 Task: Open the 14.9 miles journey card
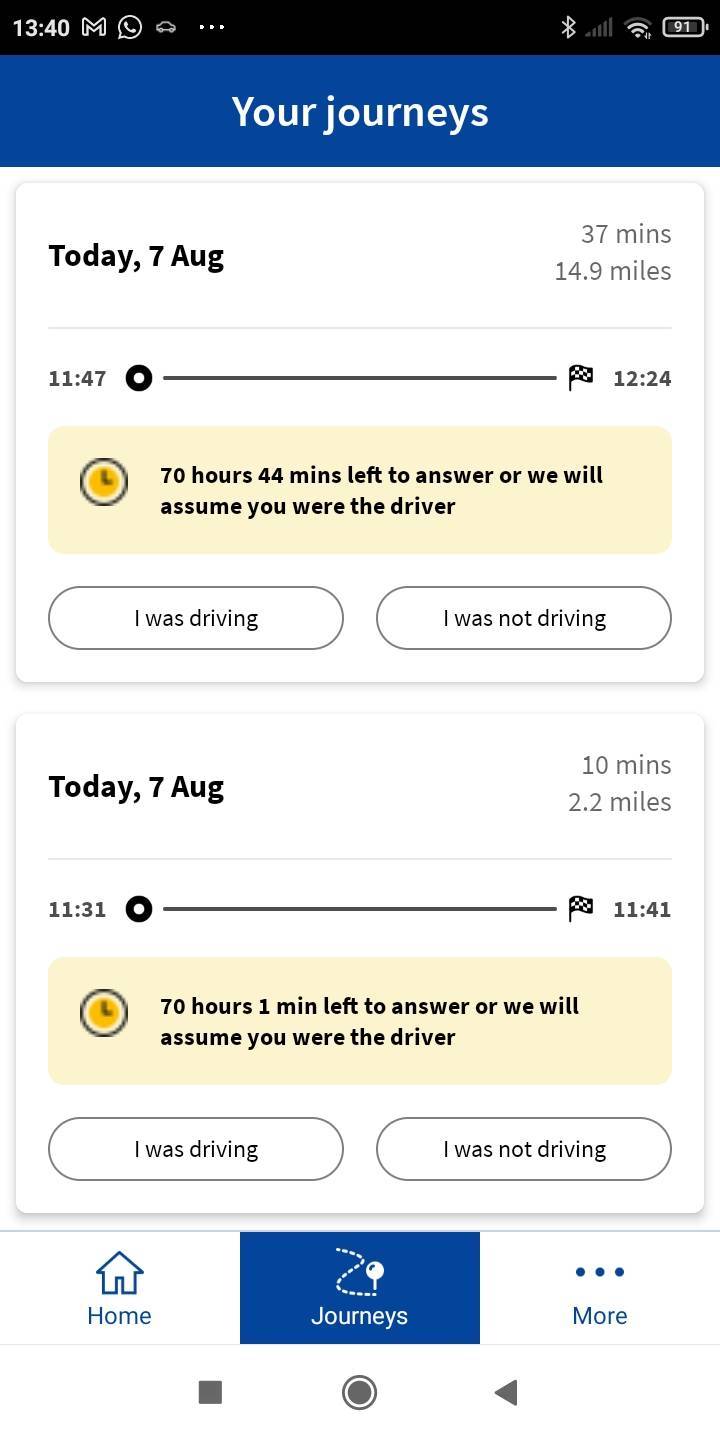click(360, 432)
